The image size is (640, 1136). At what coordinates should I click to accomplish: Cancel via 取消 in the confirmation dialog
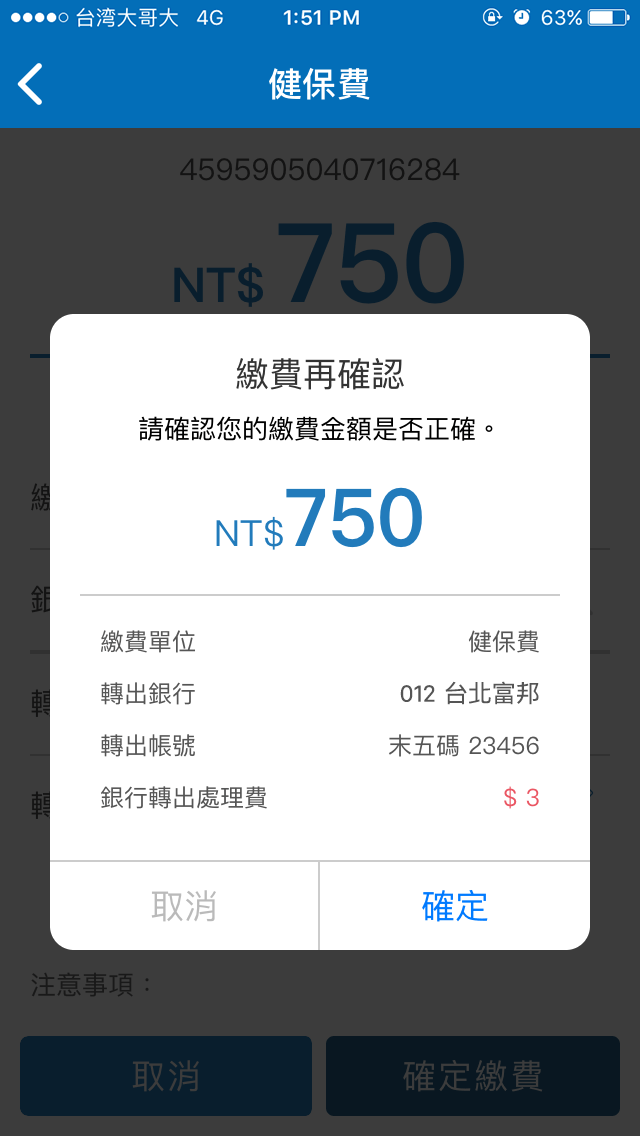[x=184, y=906]
